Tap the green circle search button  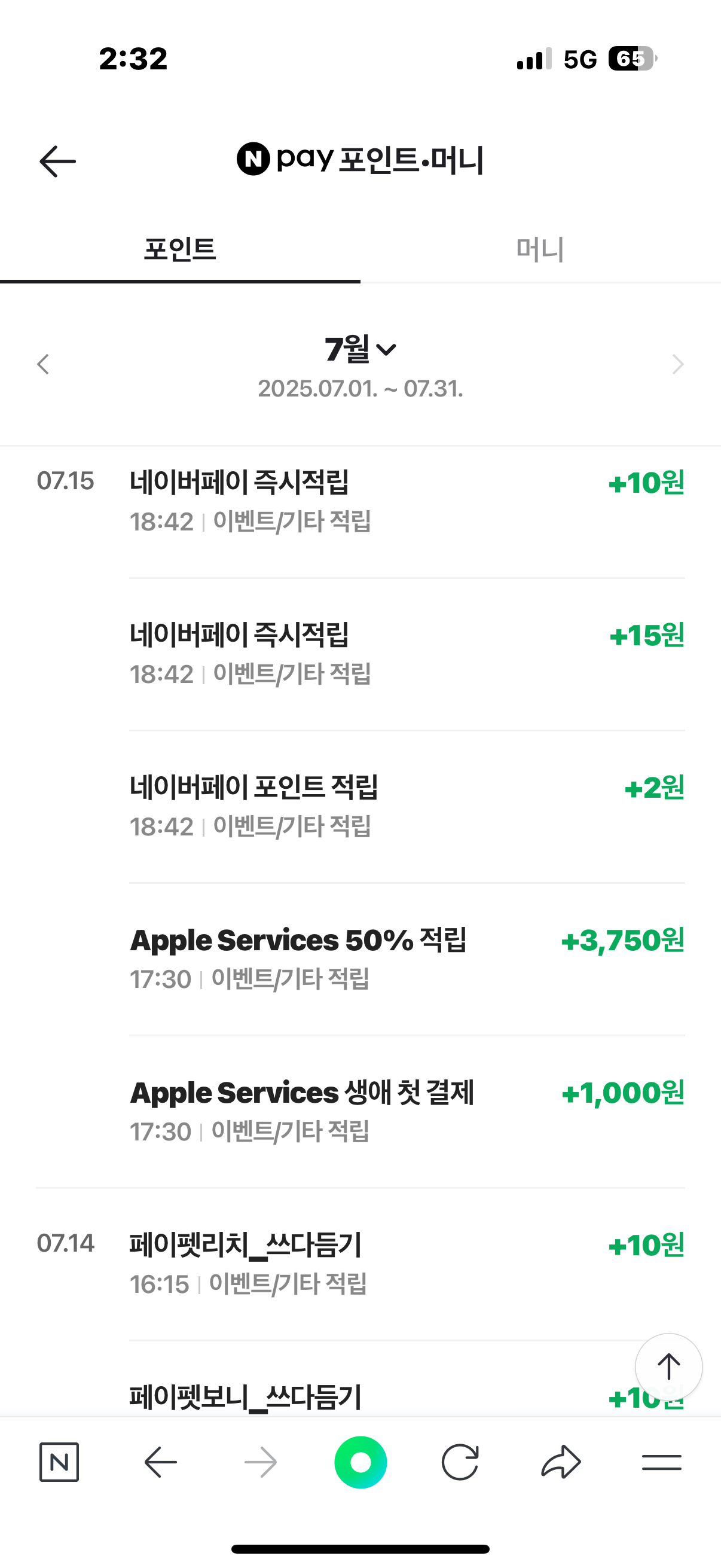[361, 1462]
